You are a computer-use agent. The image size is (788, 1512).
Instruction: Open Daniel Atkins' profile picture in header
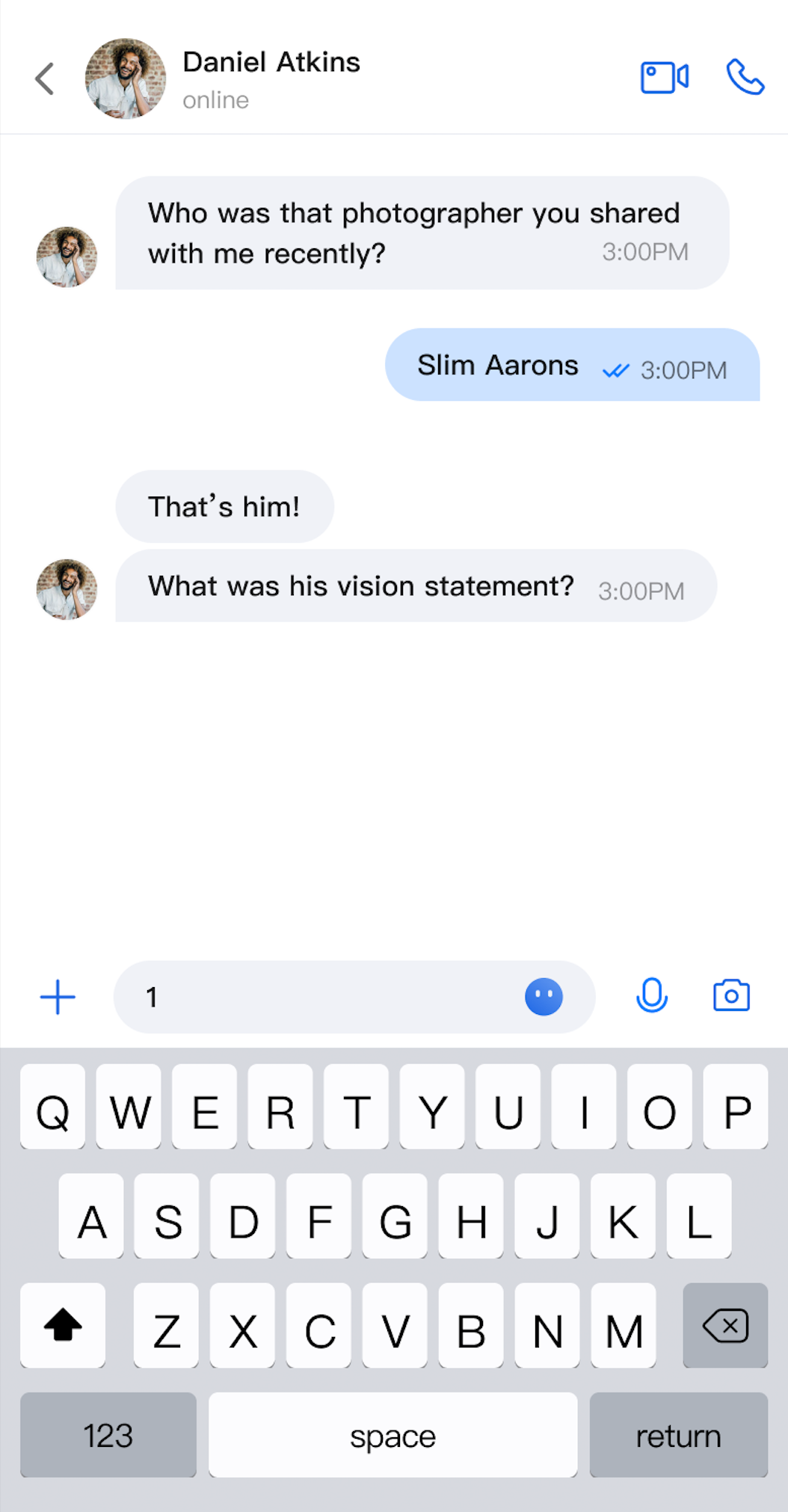(x=125, y=79)
